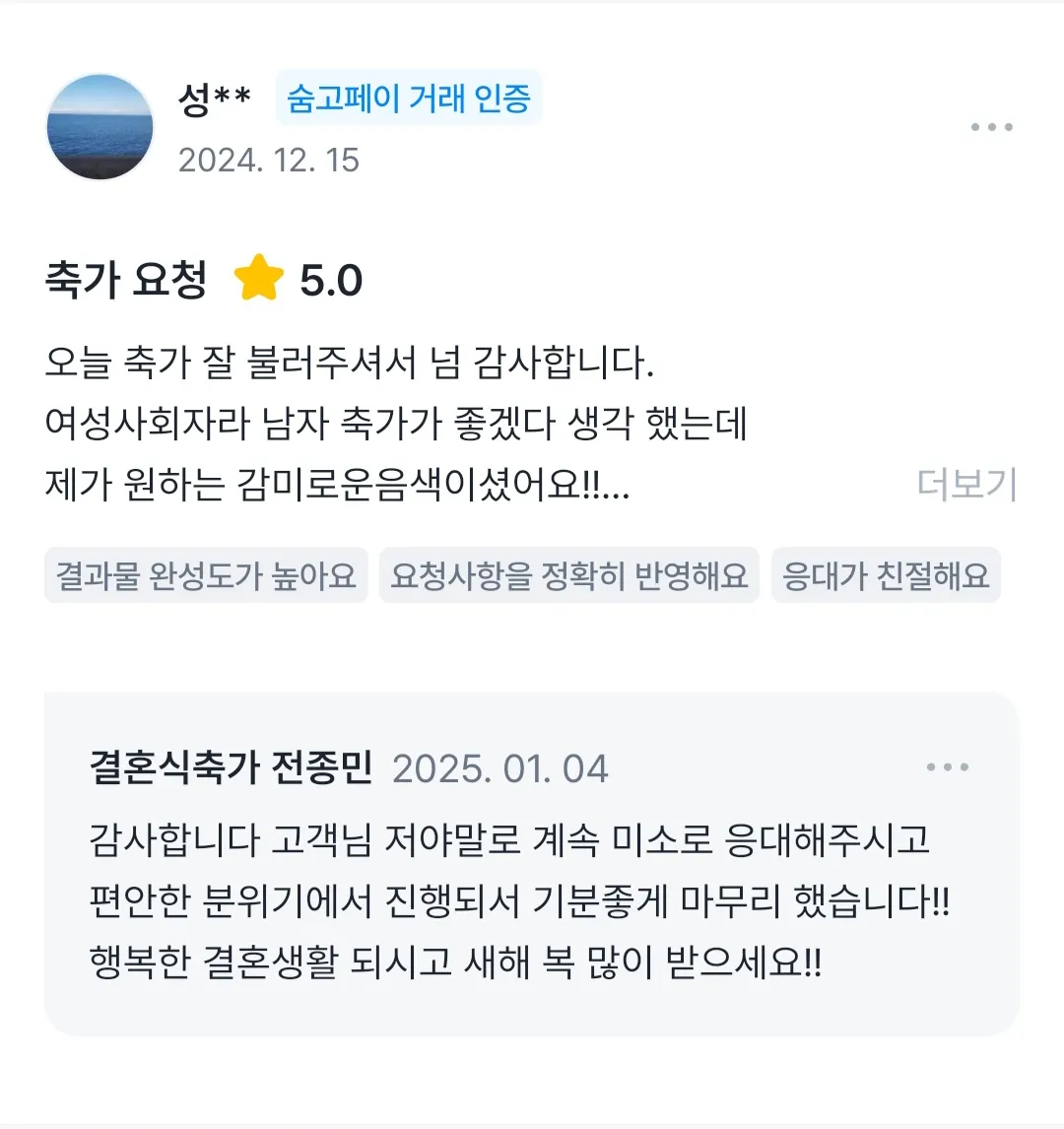Image resolution: width=1064 pixels, height=1129 pixels.
Task: Select the '요청사항을 정확히 반영해요' tag
Action: click(x=570, y=575)
